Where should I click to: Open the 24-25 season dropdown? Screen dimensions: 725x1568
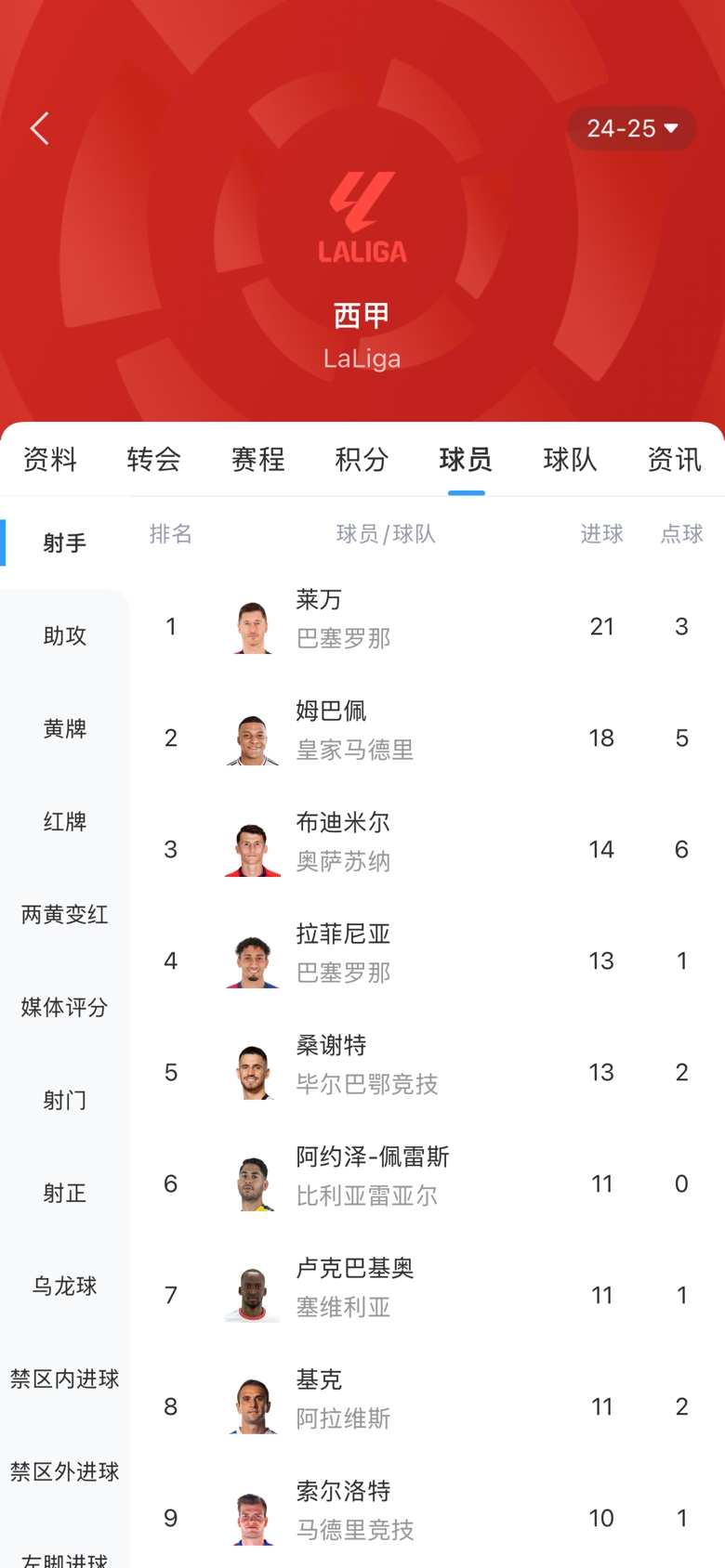click(x=632, y=128)
